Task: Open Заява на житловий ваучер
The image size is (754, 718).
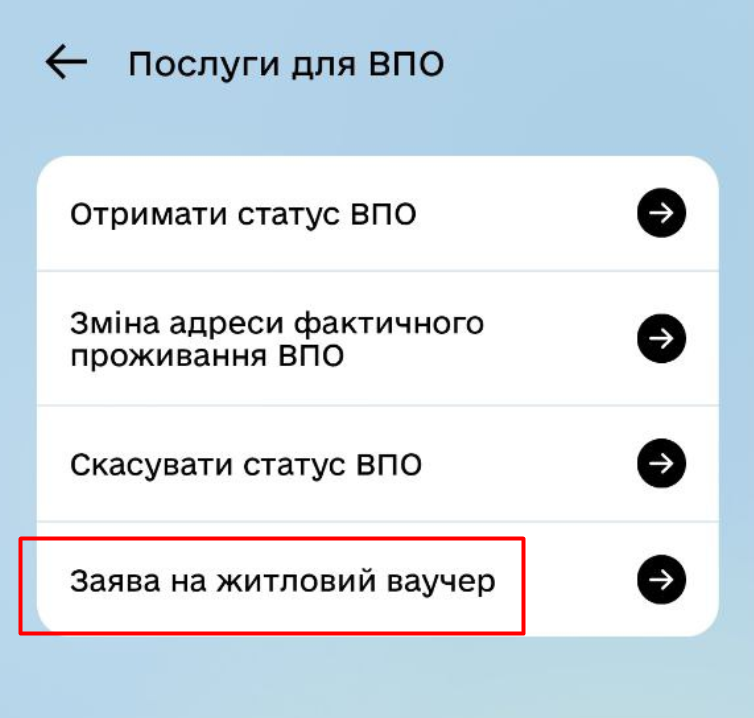Action: click(377, 581)
